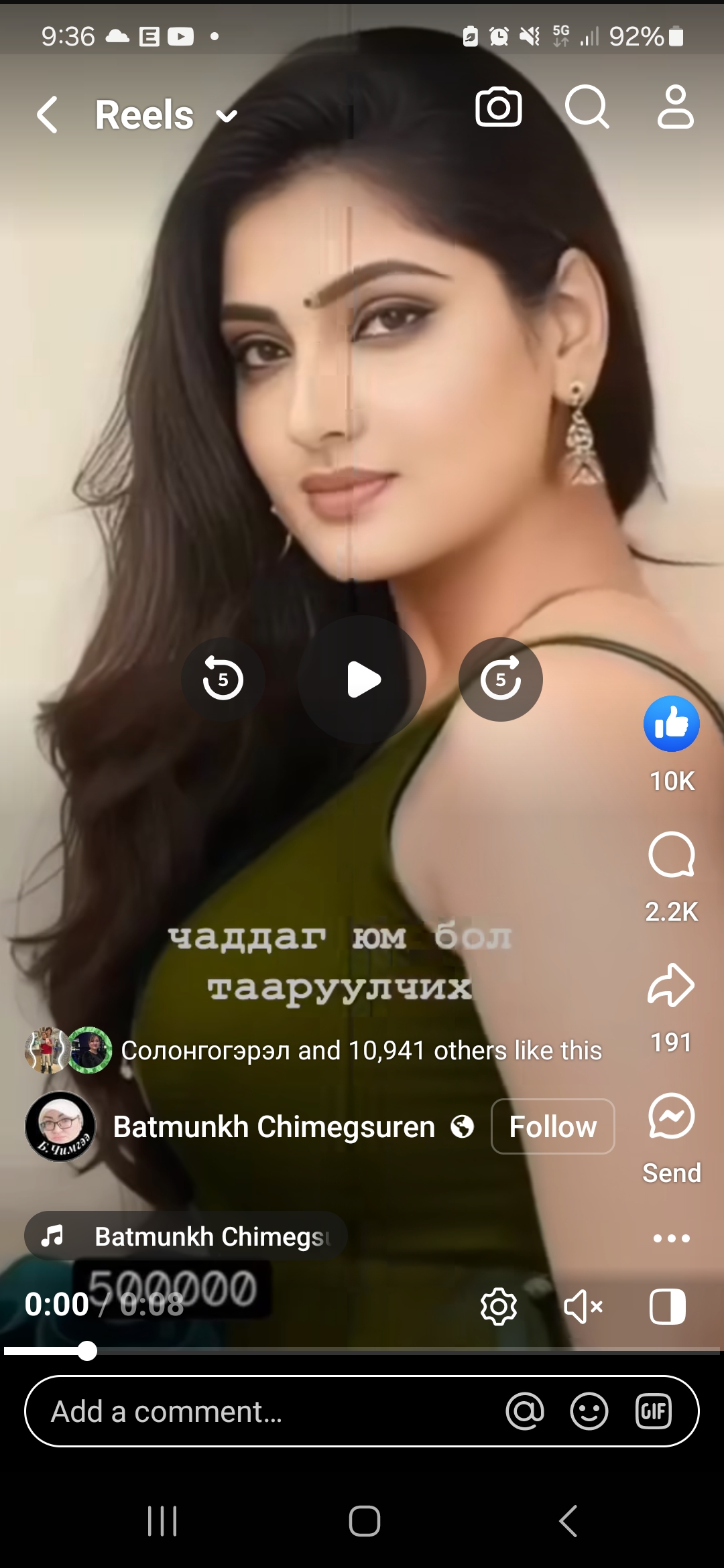Share this reel
The height and width of the screenshot is (1568, 724).
(x=671, y=986)
